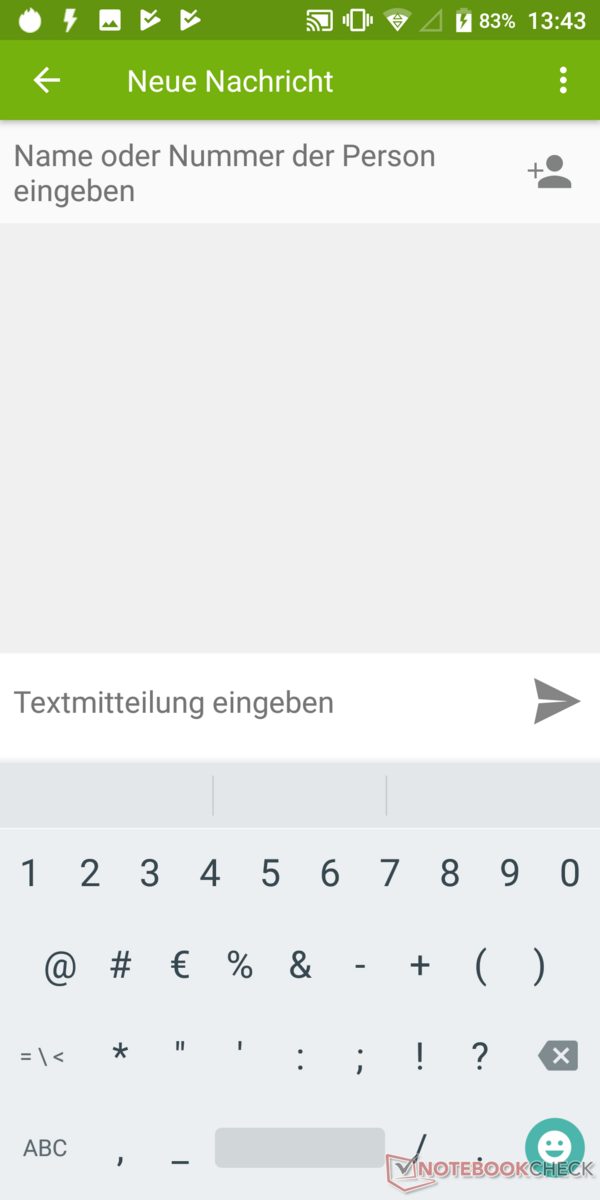Focus the name or number field
The image size is (600, 1200).
click(x=250, y=173)
